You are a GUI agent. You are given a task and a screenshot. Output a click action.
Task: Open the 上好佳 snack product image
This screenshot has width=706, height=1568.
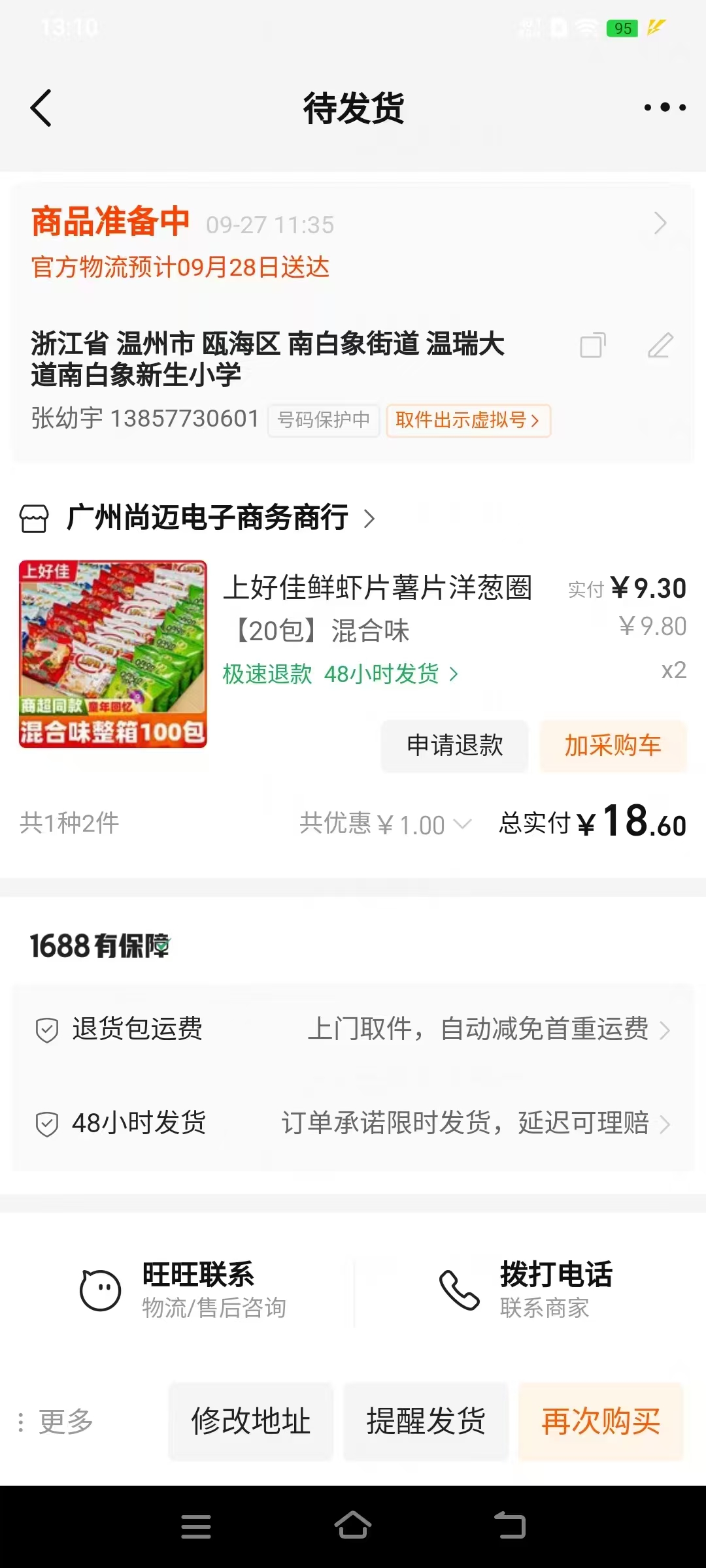pos(113,654)
